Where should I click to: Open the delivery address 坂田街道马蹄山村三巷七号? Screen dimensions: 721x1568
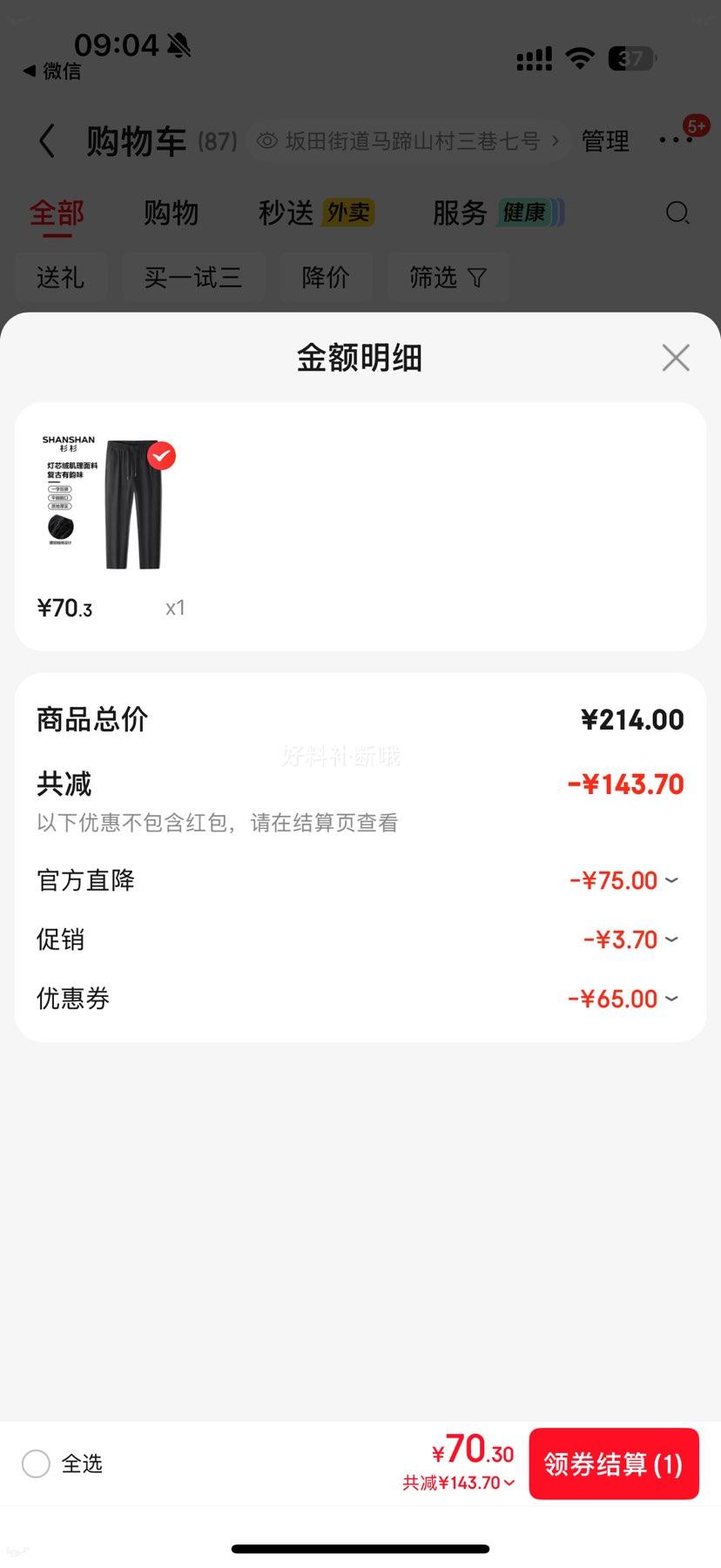coord(405,140)
